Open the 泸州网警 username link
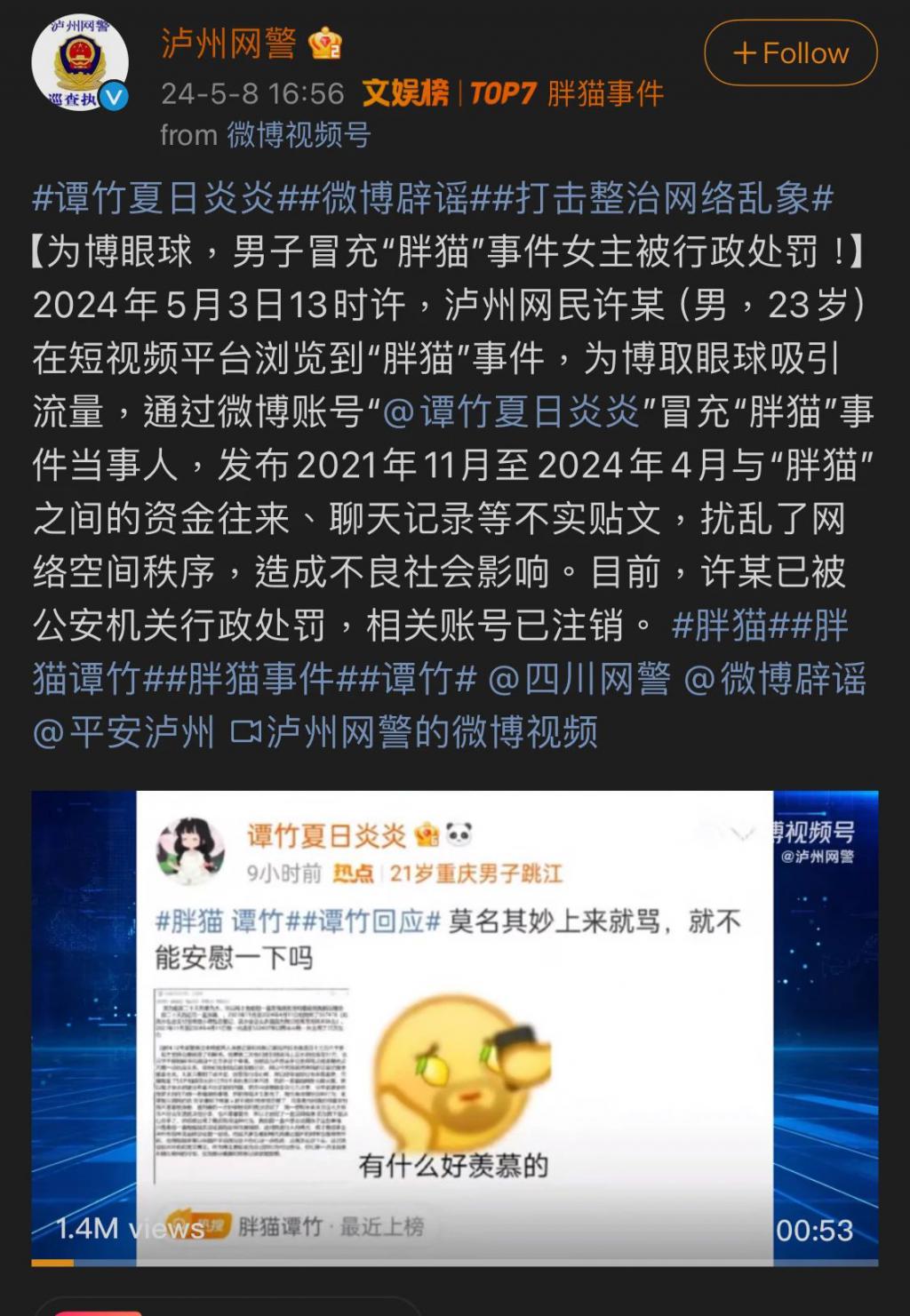 click(228, 43)
